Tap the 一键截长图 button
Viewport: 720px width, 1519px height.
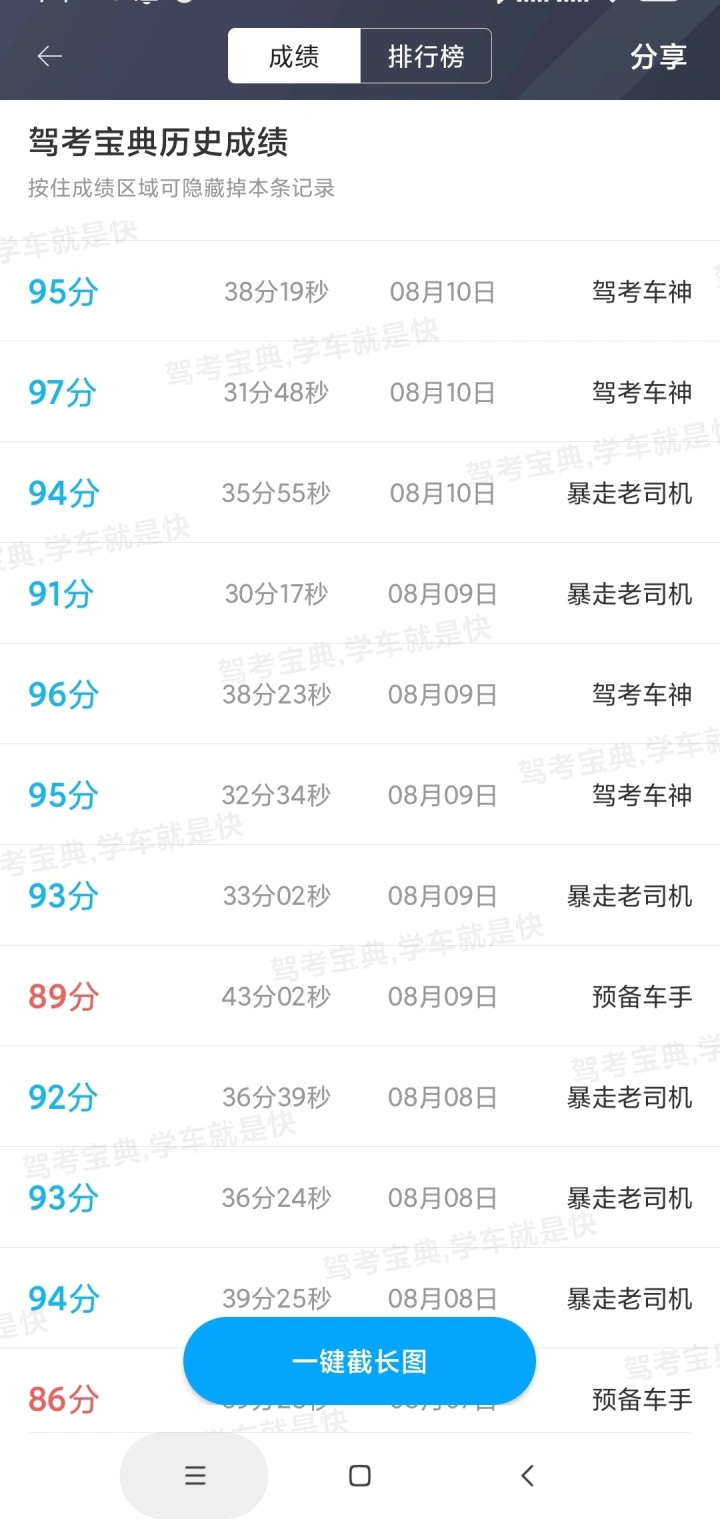[x=359, y=1361]
